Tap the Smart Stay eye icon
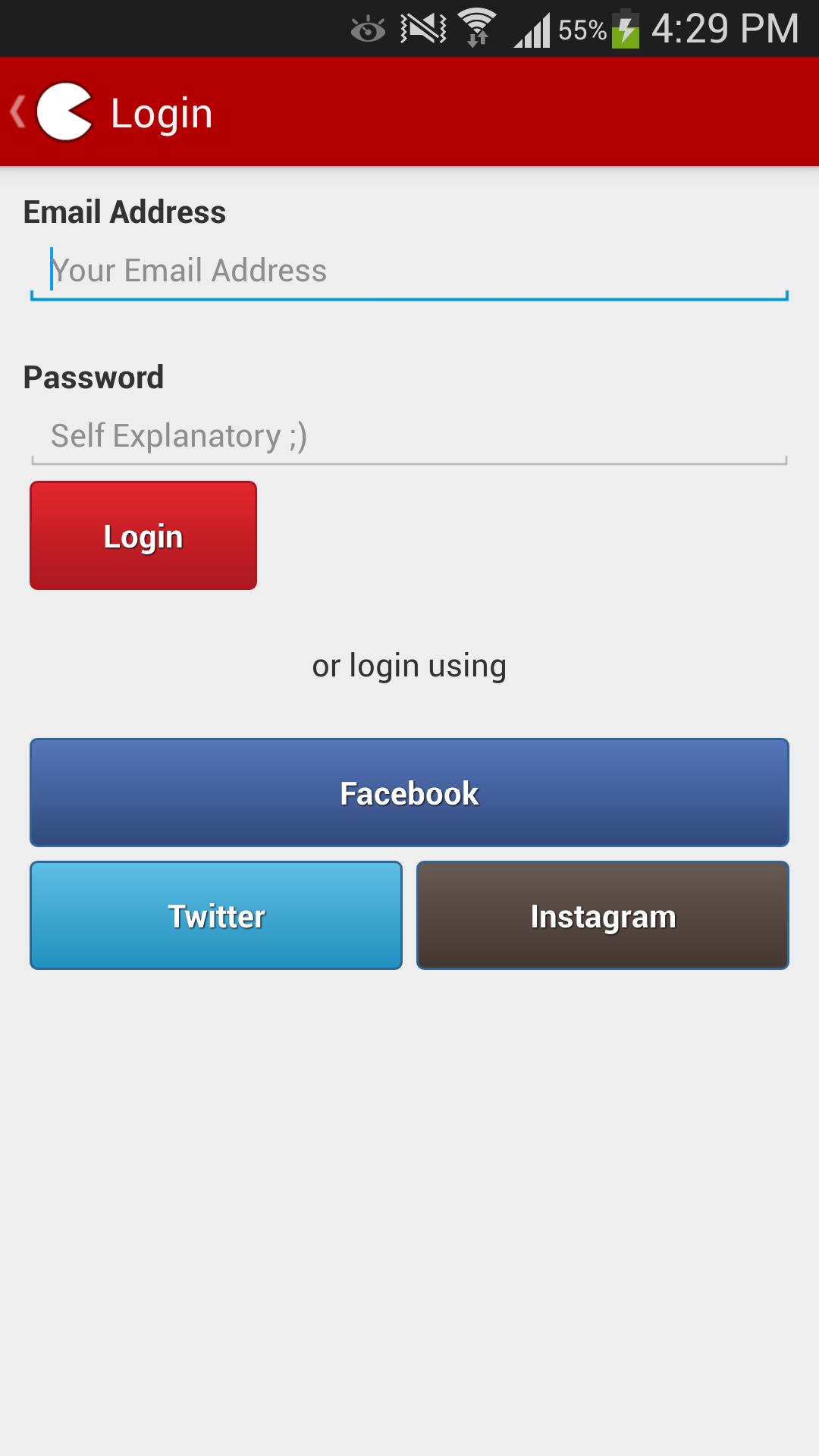This screenshot has width=819, height=1456. click(x=367, y=28)
